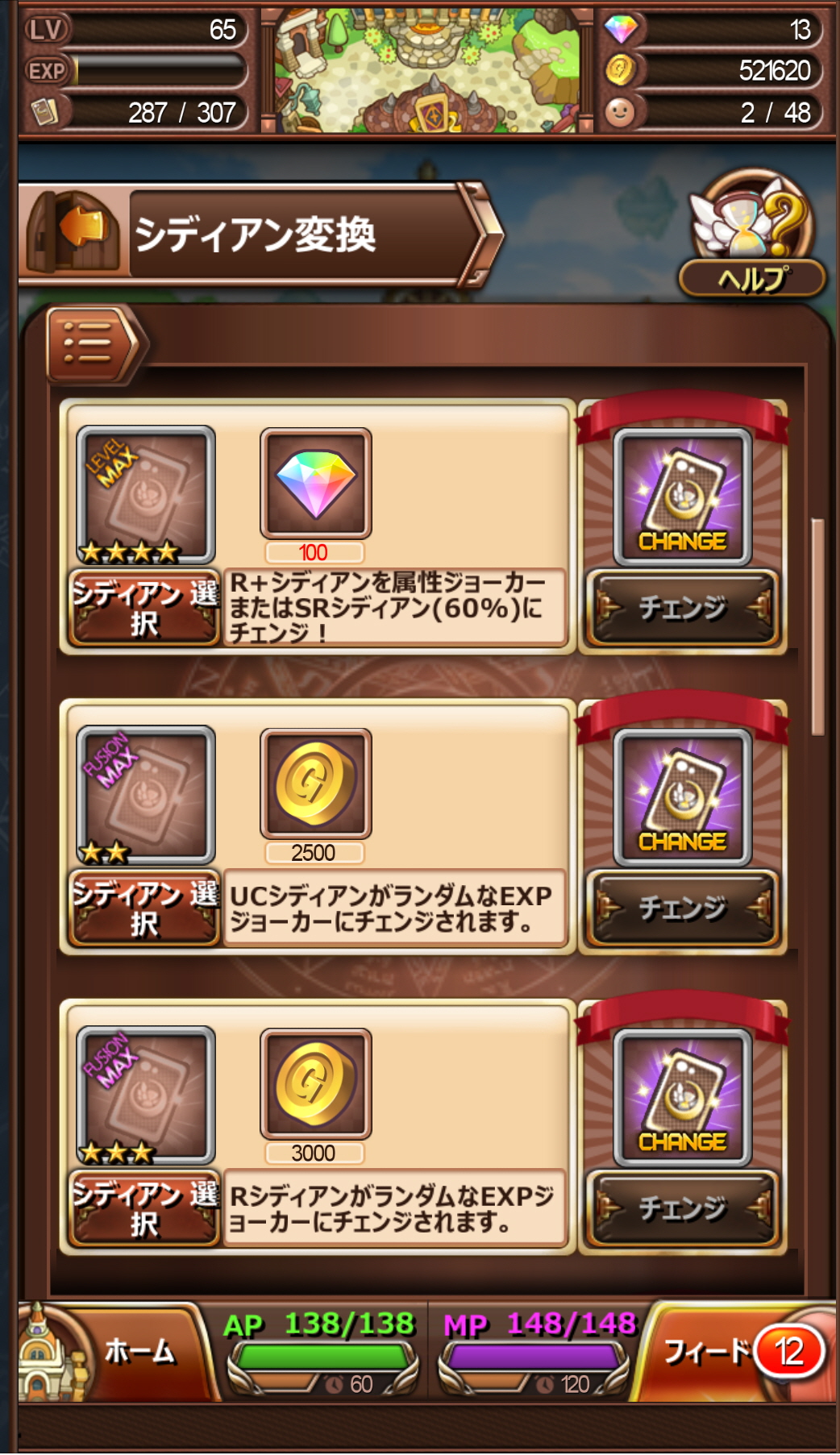Go back using the door arrow icon
Screen dimensions: 840x1455
click(73, 232)
